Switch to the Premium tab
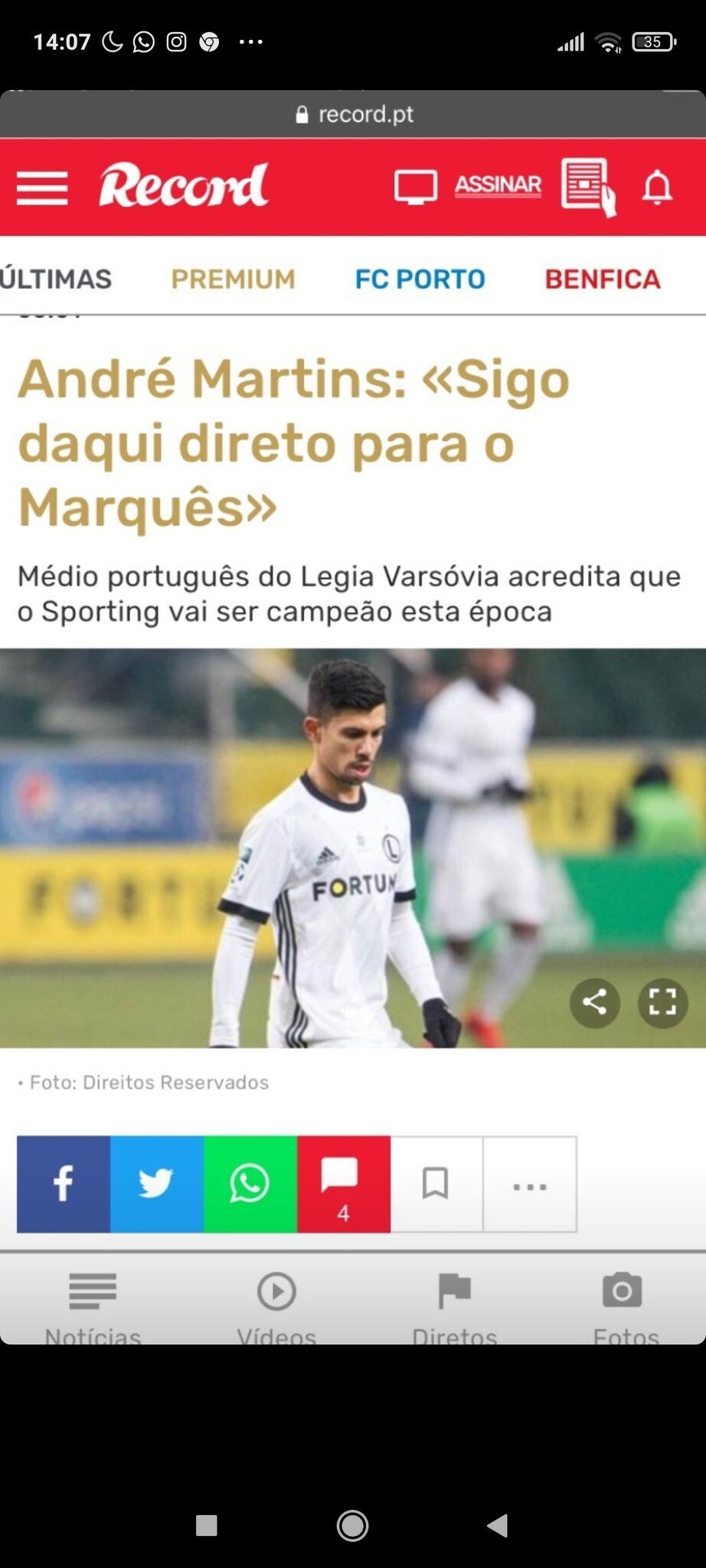 pyautogui.click(x=233, y=279)
